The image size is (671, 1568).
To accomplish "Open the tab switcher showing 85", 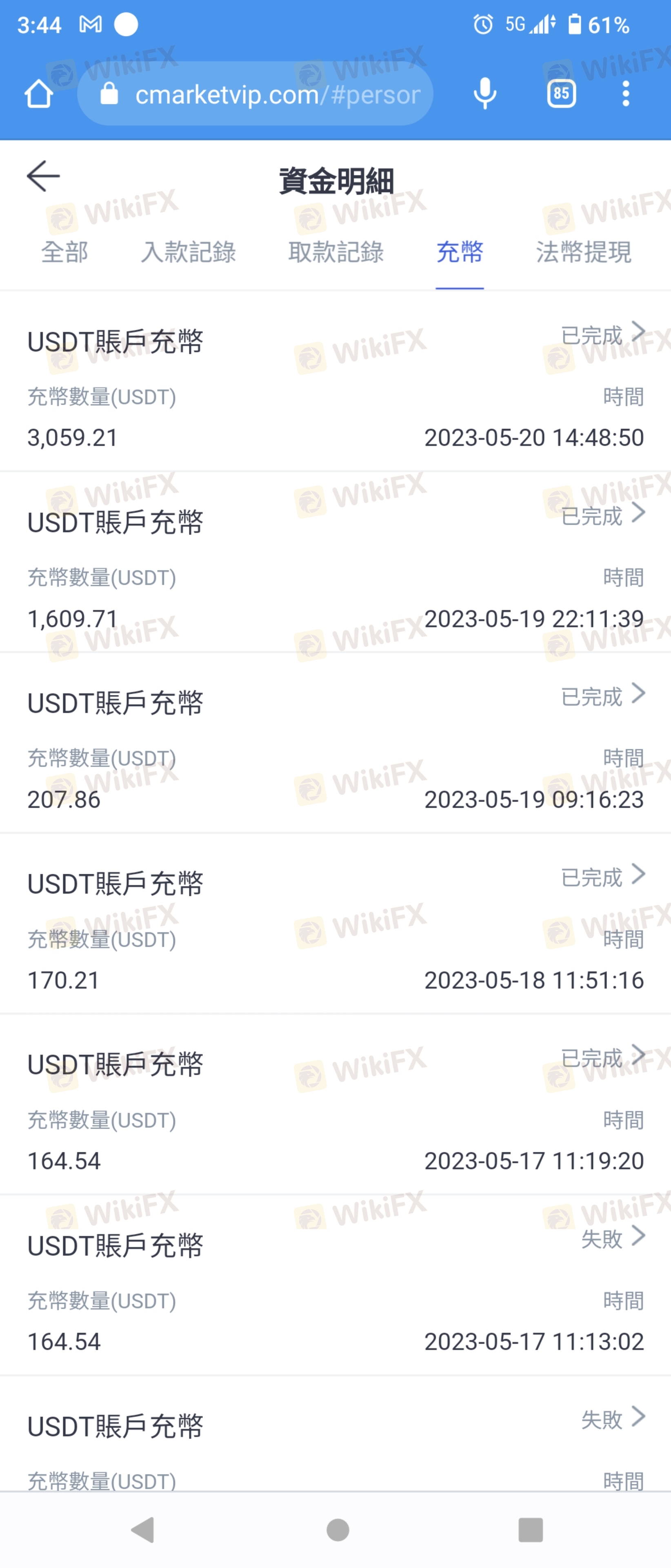I will 561,94.
